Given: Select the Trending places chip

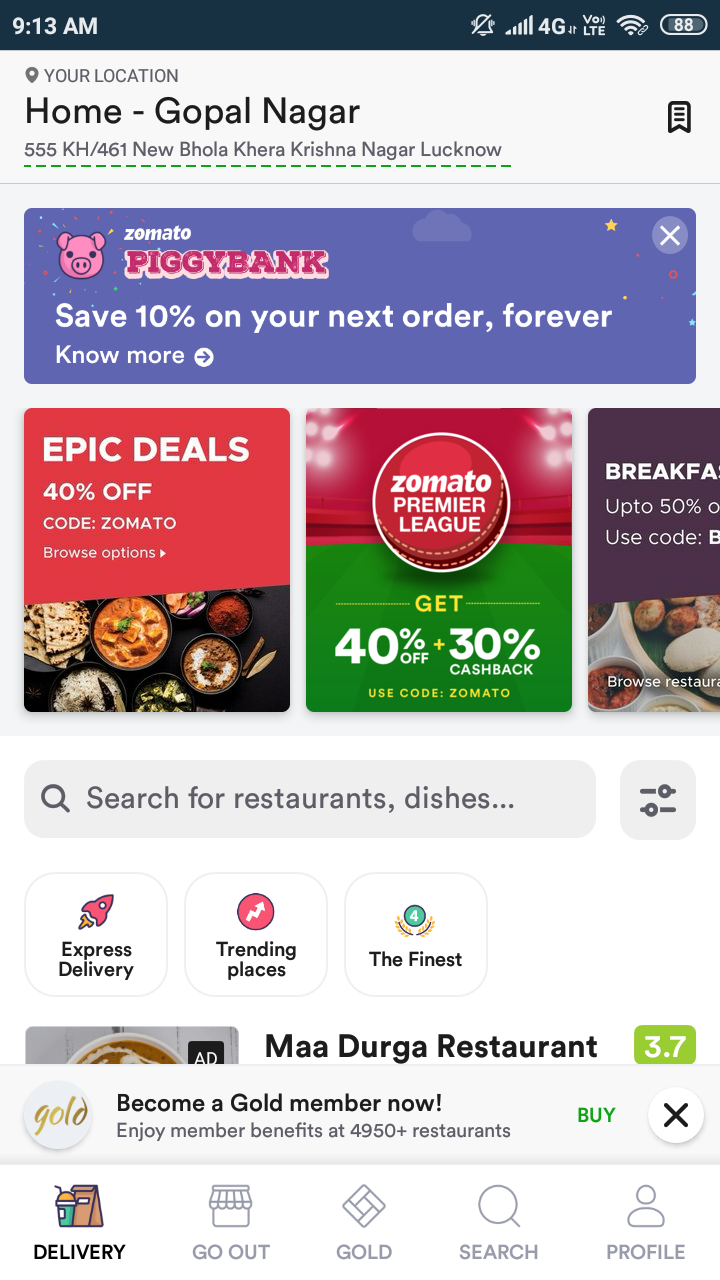Looking at the screenshot, I should pyautogui.click(x=256, y=935).
